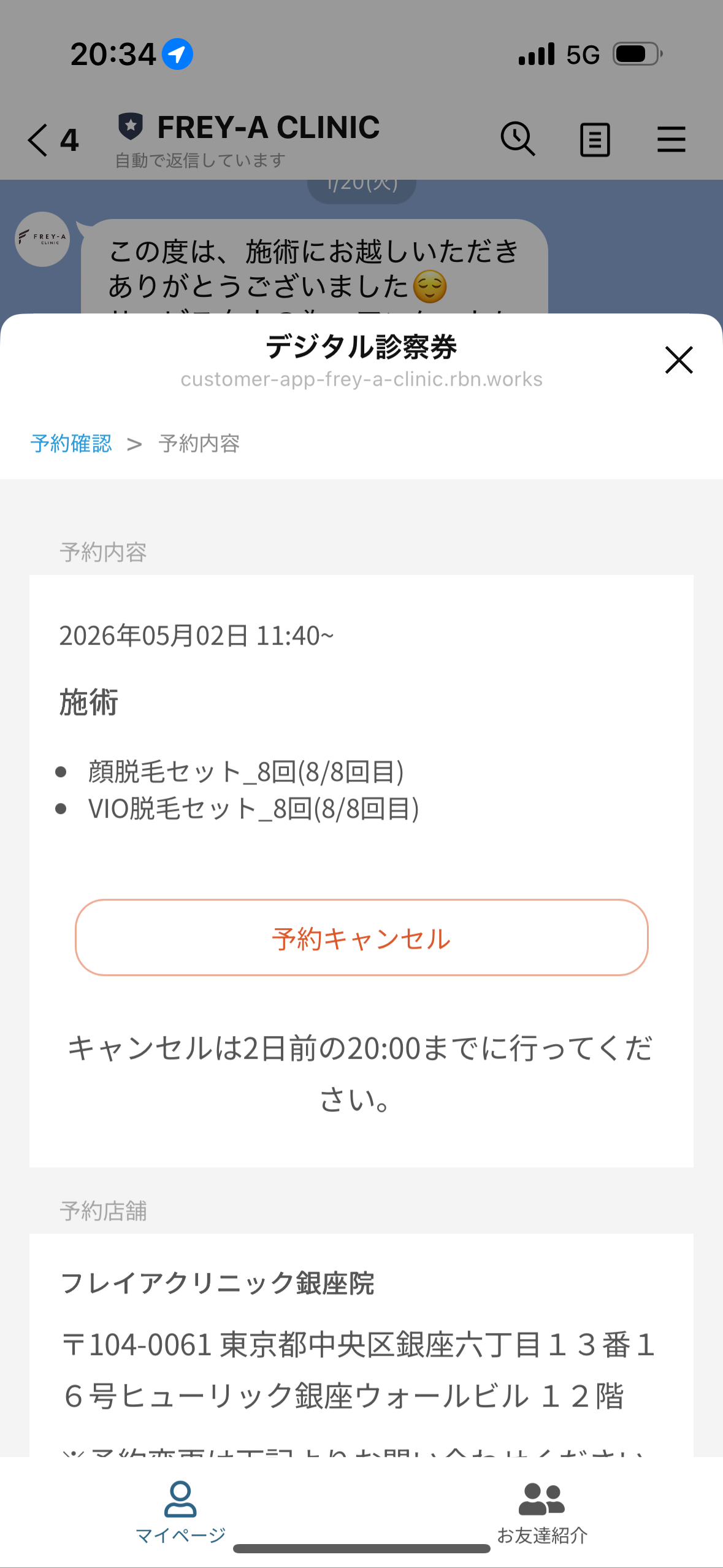Tap the customer-app URL text under the title
This screenshot has width=723, height=1568.
[361, 379]
